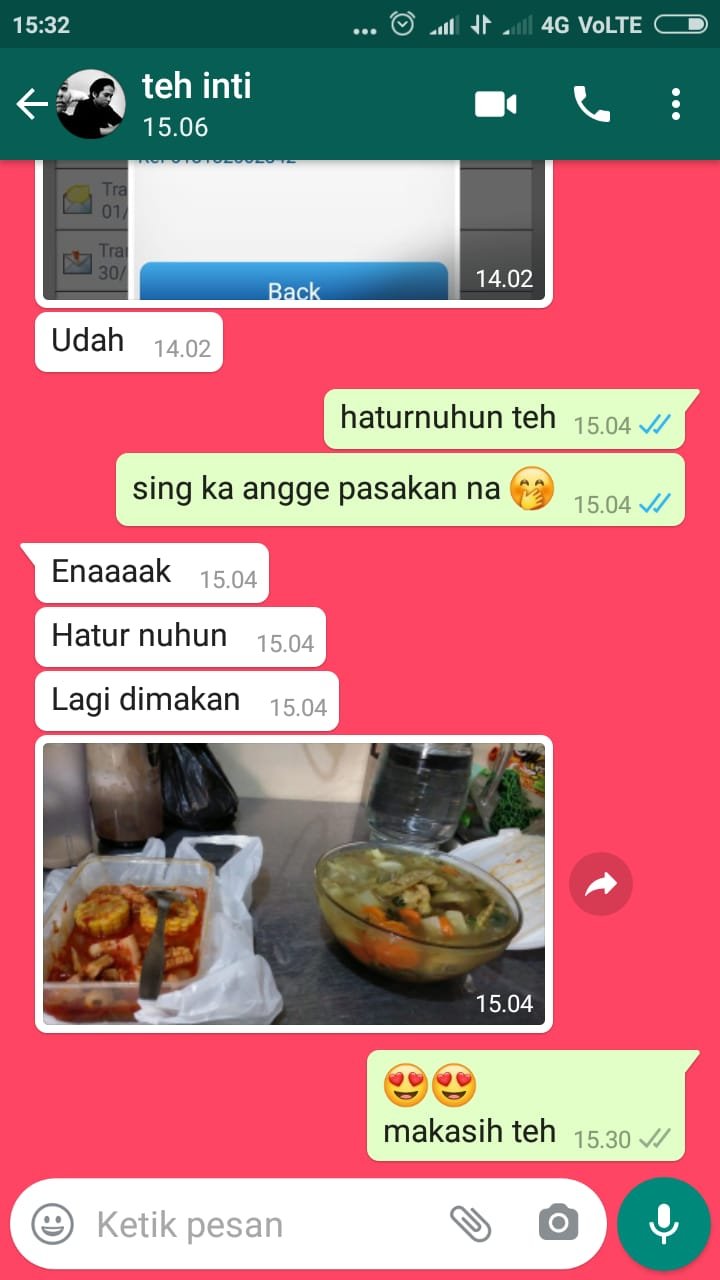Open the food photo sent at 15.04
Image resolution: width=720 pixels, height=1280 pixels.
coord(294,884)
